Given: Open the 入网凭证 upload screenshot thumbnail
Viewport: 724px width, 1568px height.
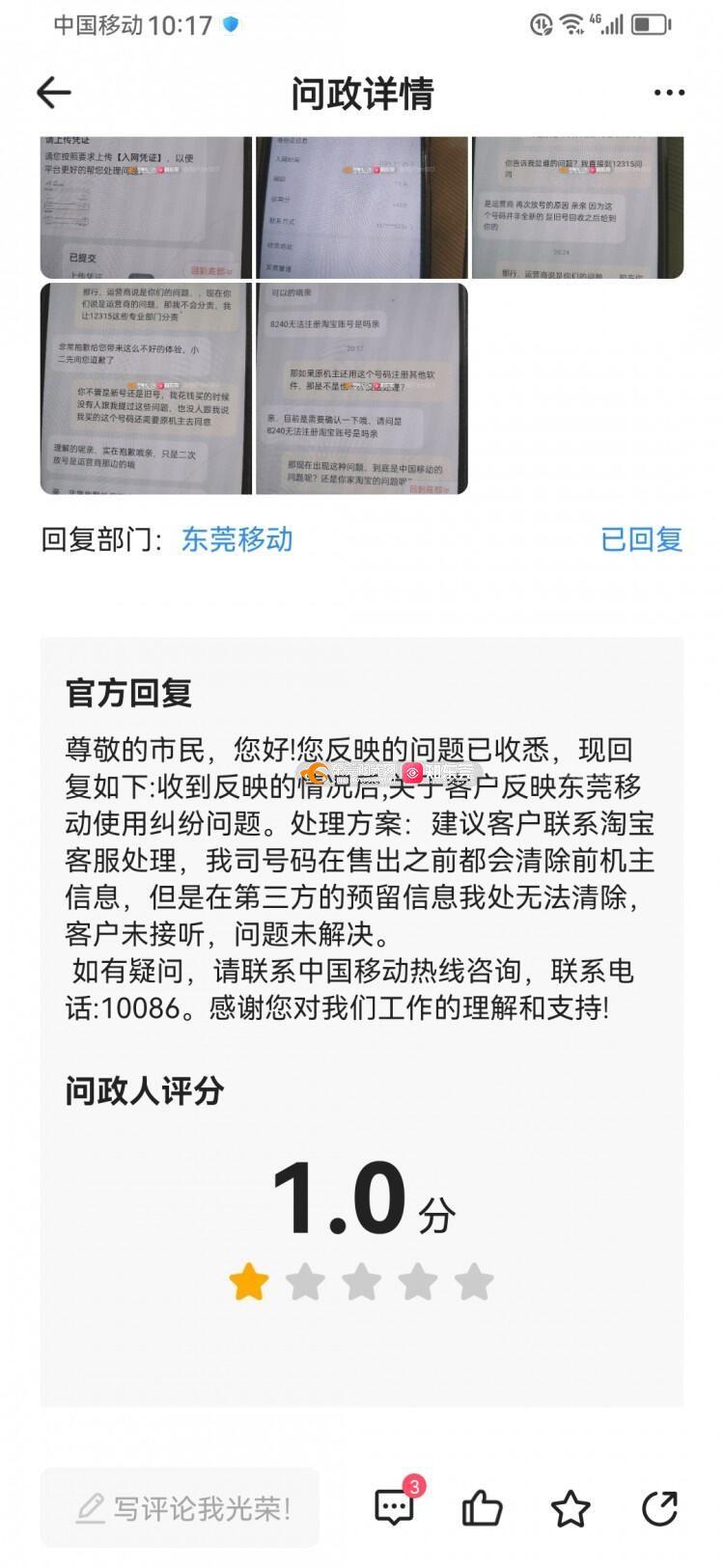Looking at the screenshot, I should pos(146,206).
